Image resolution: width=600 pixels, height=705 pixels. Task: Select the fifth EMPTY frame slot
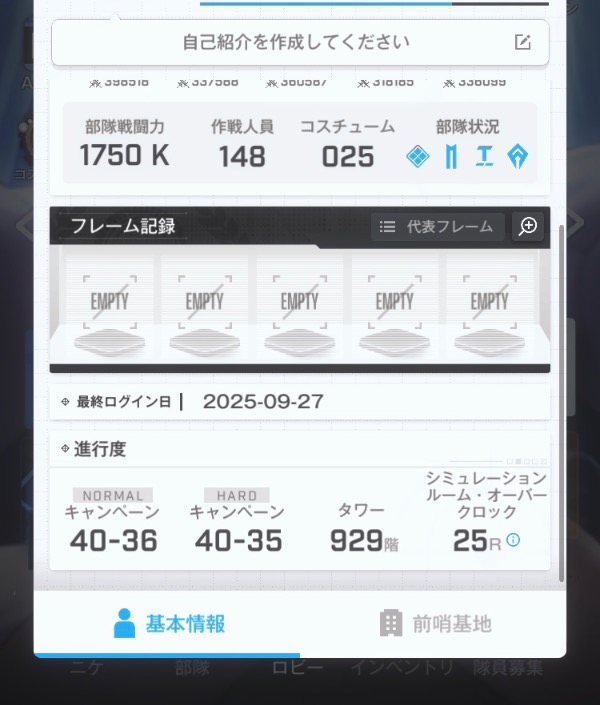pos(489,301)
